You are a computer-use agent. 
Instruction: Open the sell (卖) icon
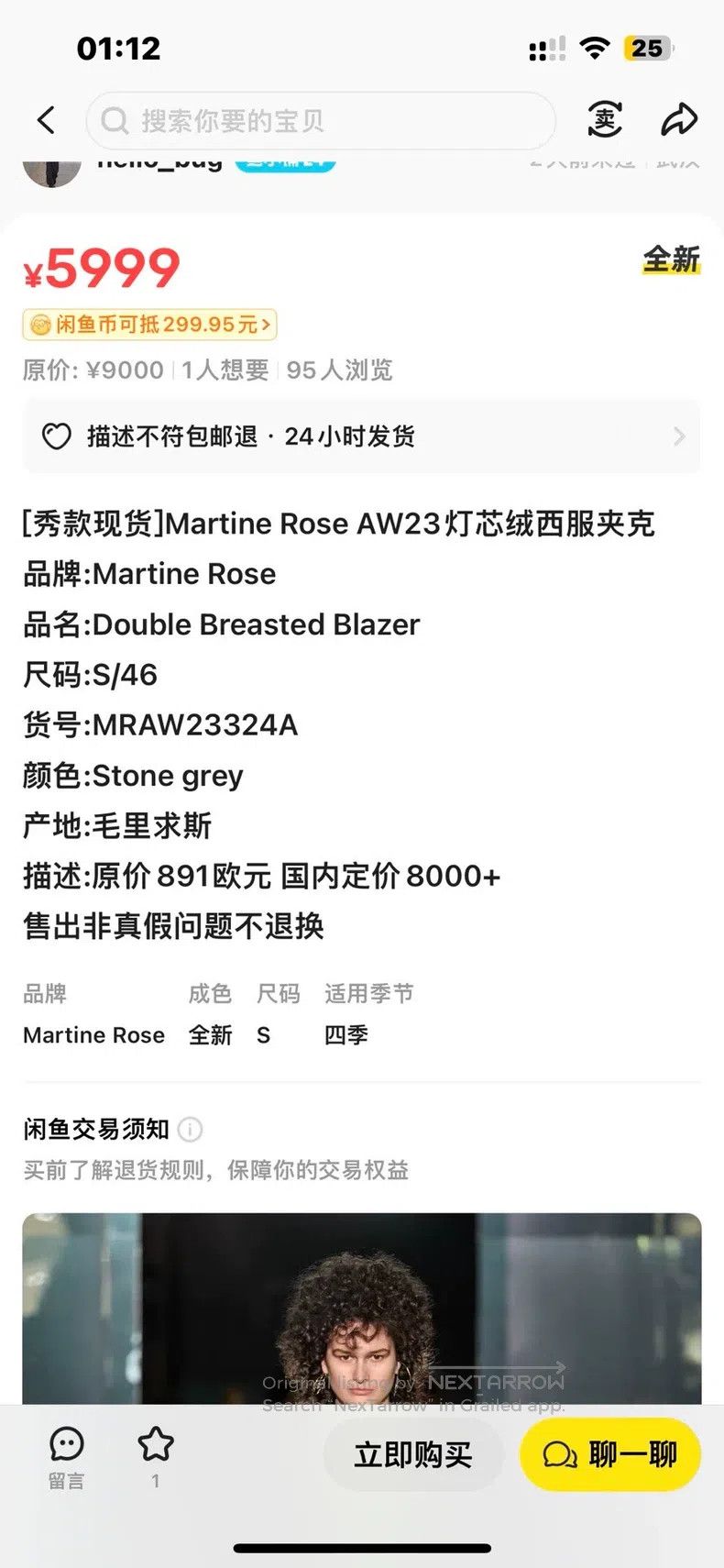click(605, 120)
